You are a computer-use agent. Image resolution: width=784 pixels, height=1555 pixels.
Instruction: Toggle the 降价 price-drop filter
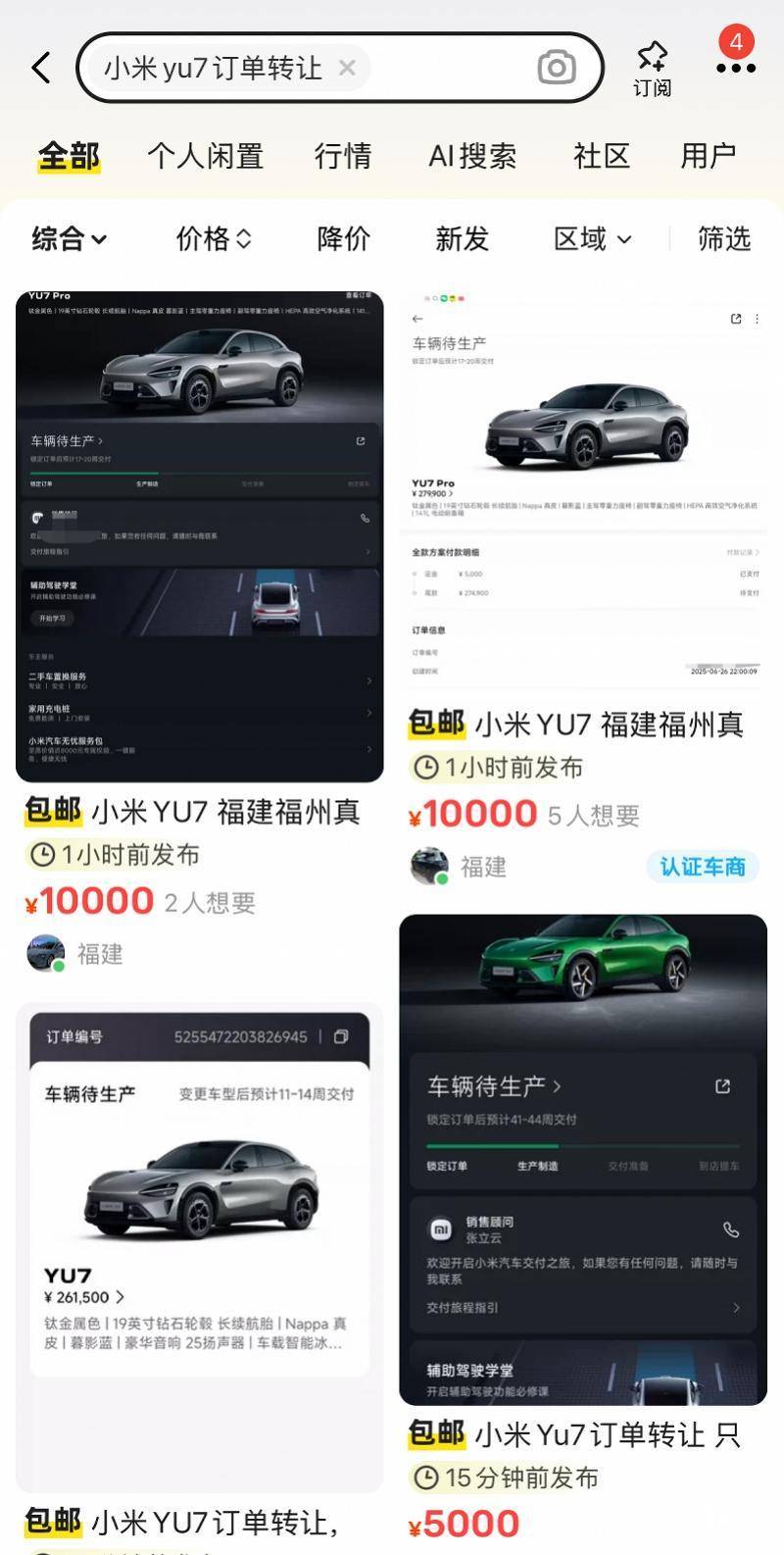[x=342, y=238]
